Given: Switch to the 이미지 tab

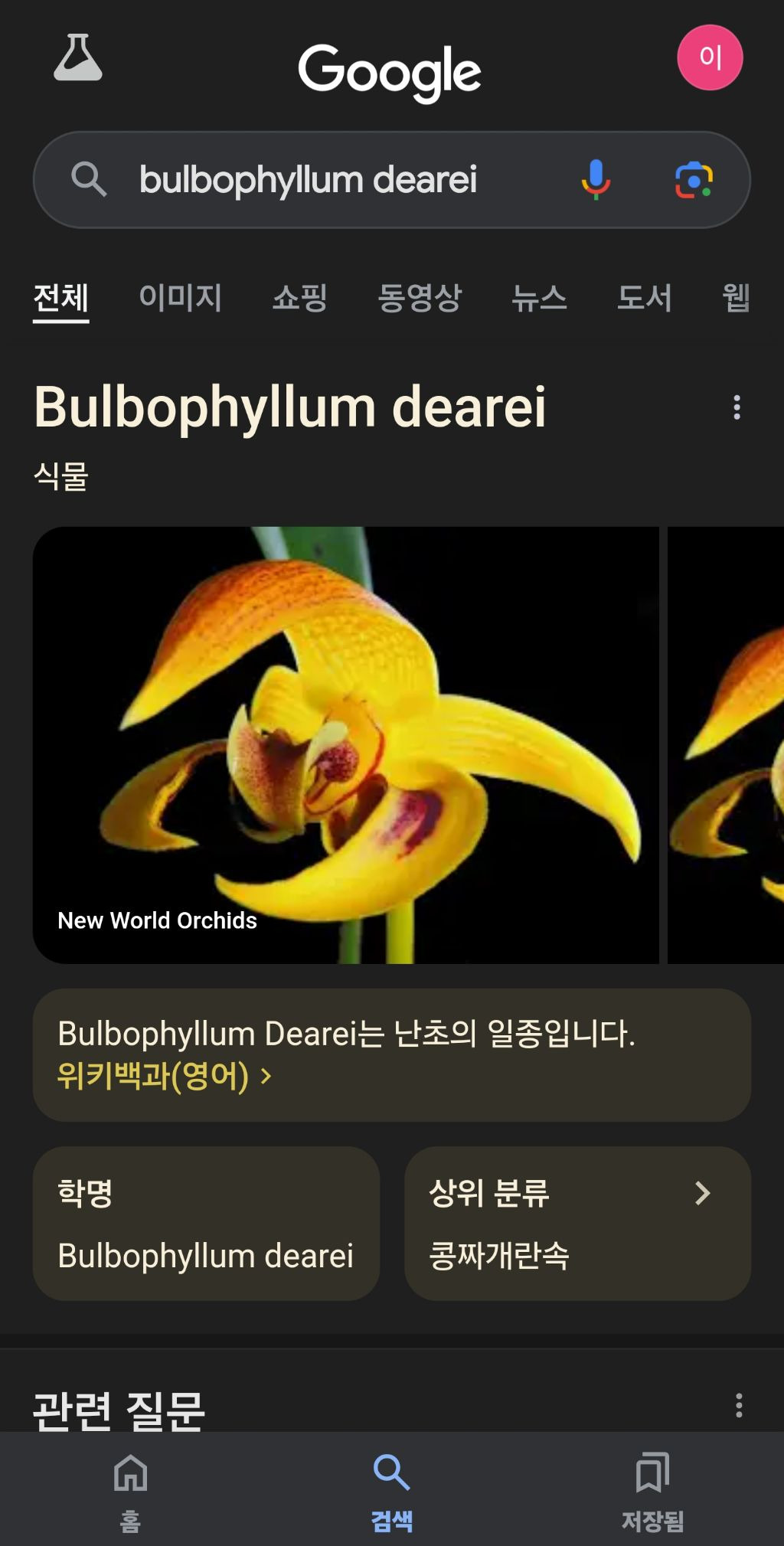Looking at the screenshot, I should coord(180,297).
